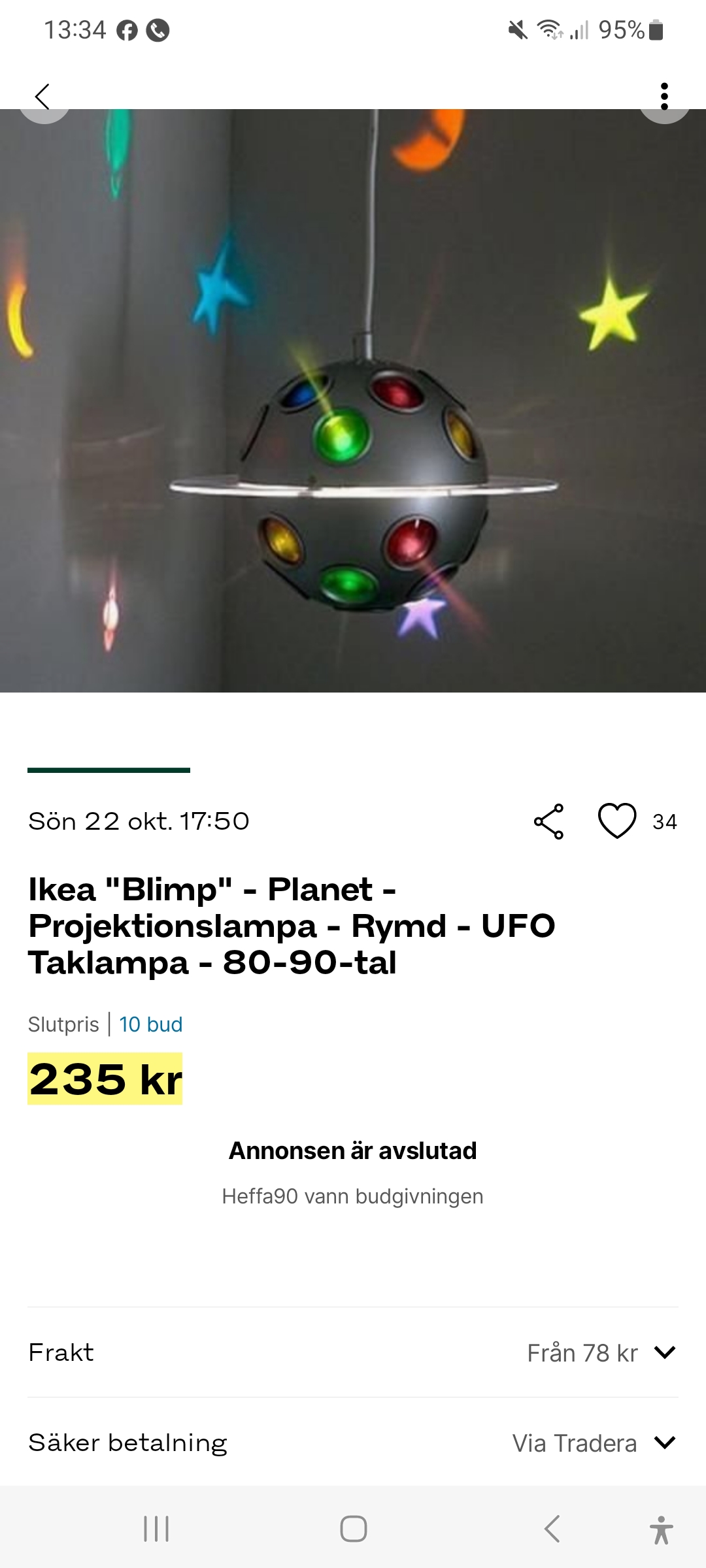Expand Säker betalning details
706x1568 pixels.
tap(664, 1443)
